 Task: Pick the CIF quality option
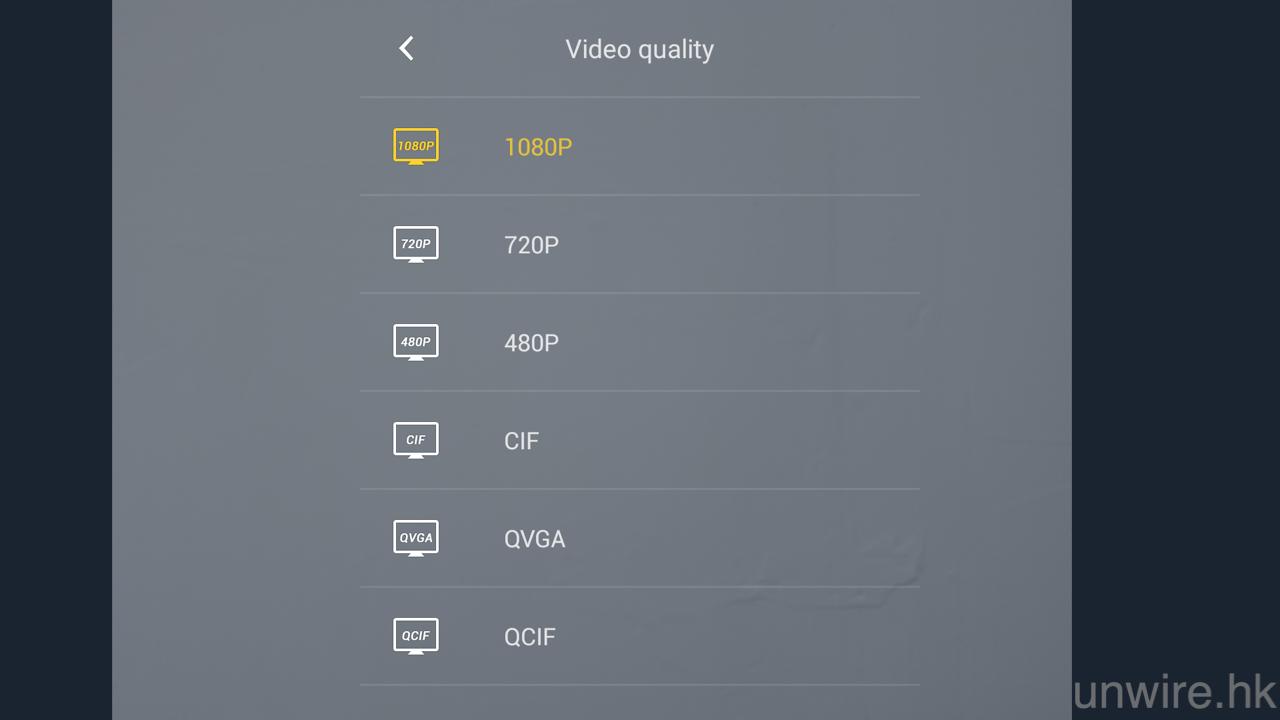pyautogui.click(x=521, y=441)
